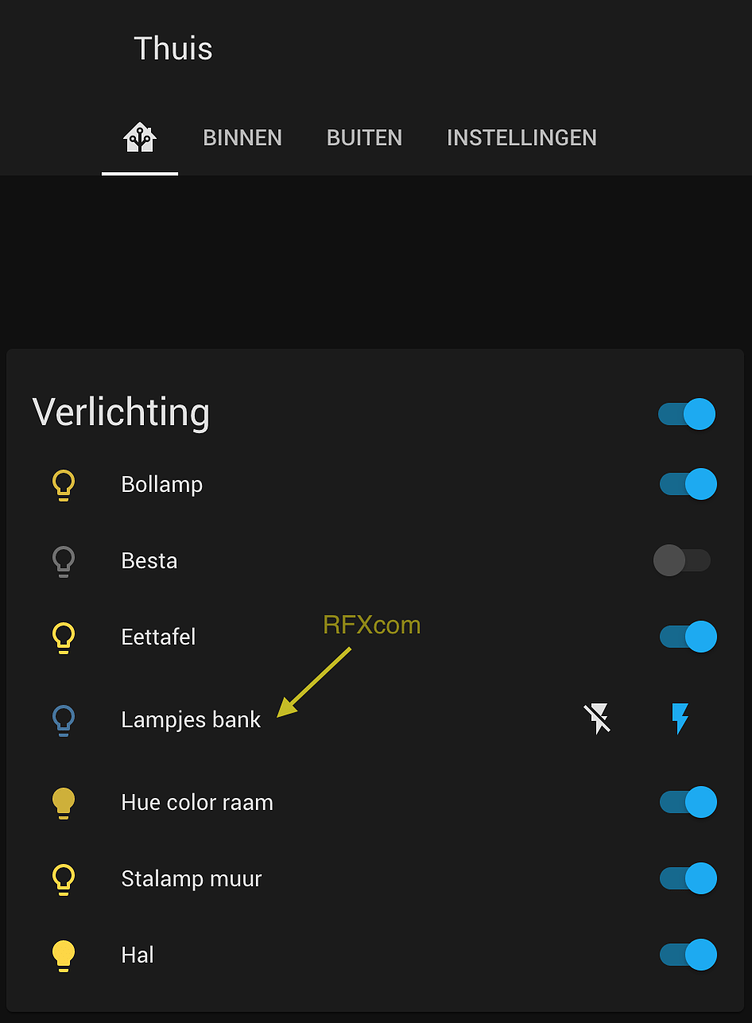The width and height of the screenshot is (752, 1023).
Task: Click the Lampjes bank entity name
Action: pyautogui.click(x=190, y=719)
